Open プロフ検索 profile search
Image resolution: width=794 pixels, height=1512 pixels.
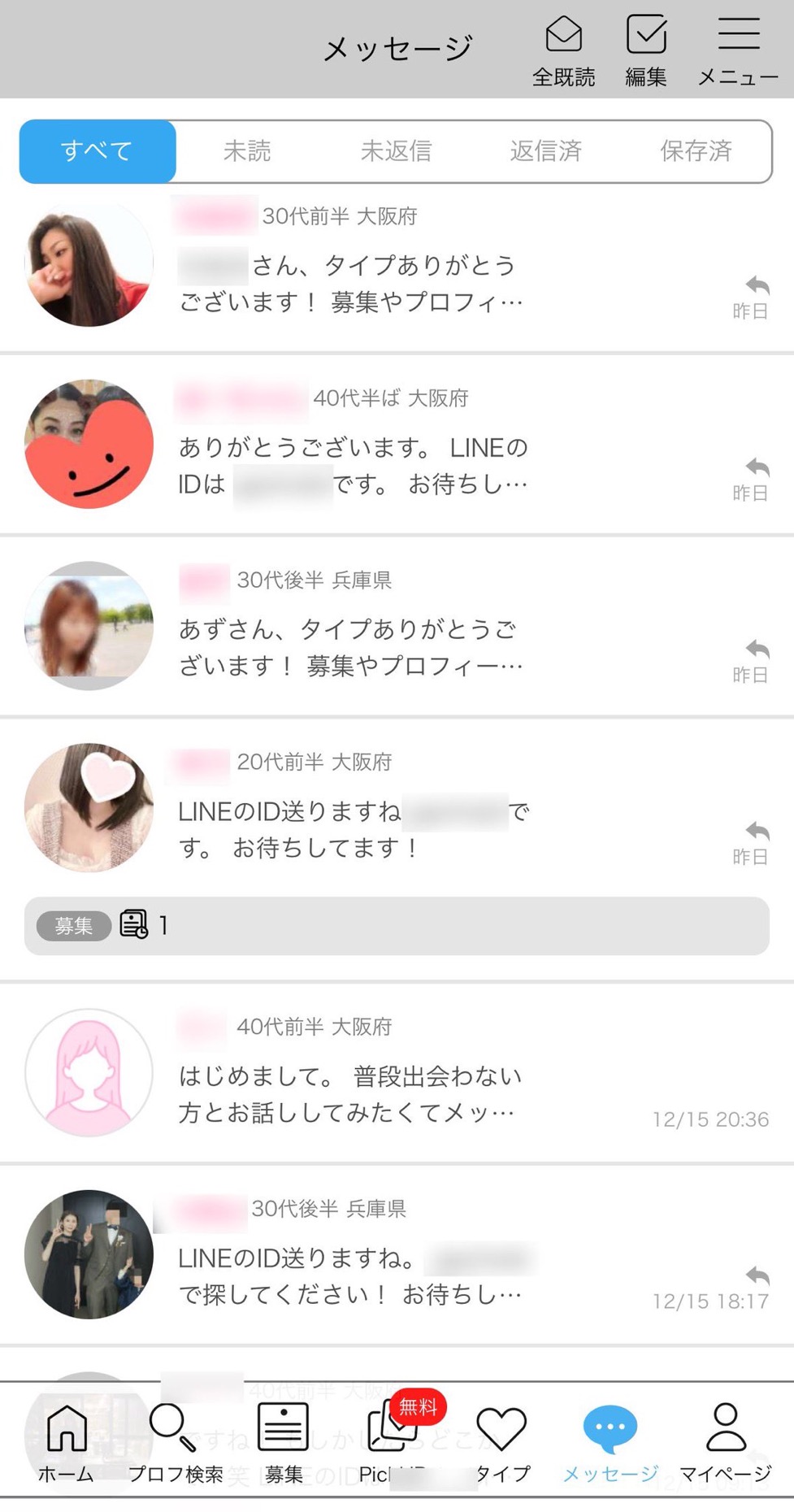[x=175, y=1444]
